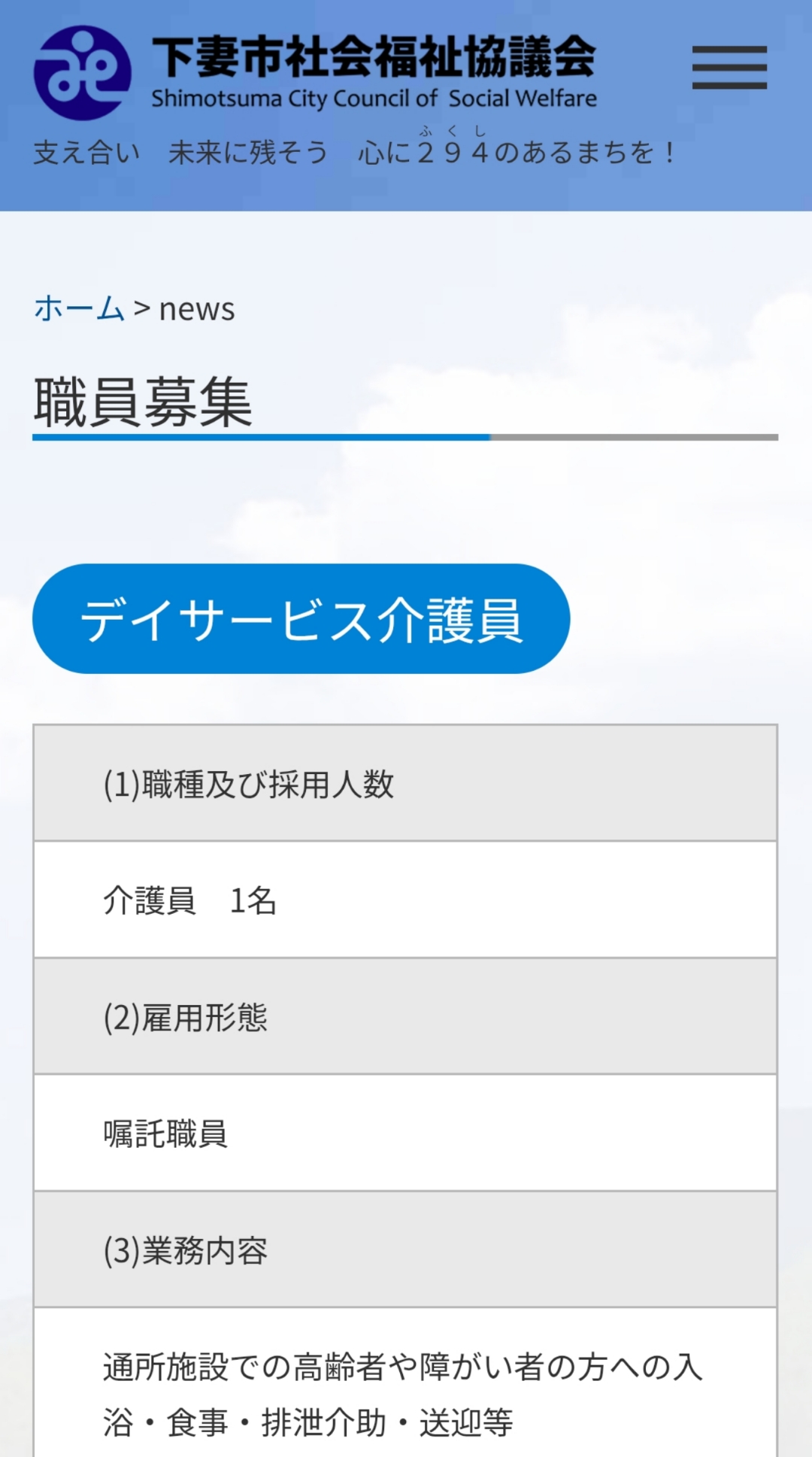Go to the ホーム breadcrumb link
Image resolution: width=812 pixels, height=1457 pixels.
point(79,309)
